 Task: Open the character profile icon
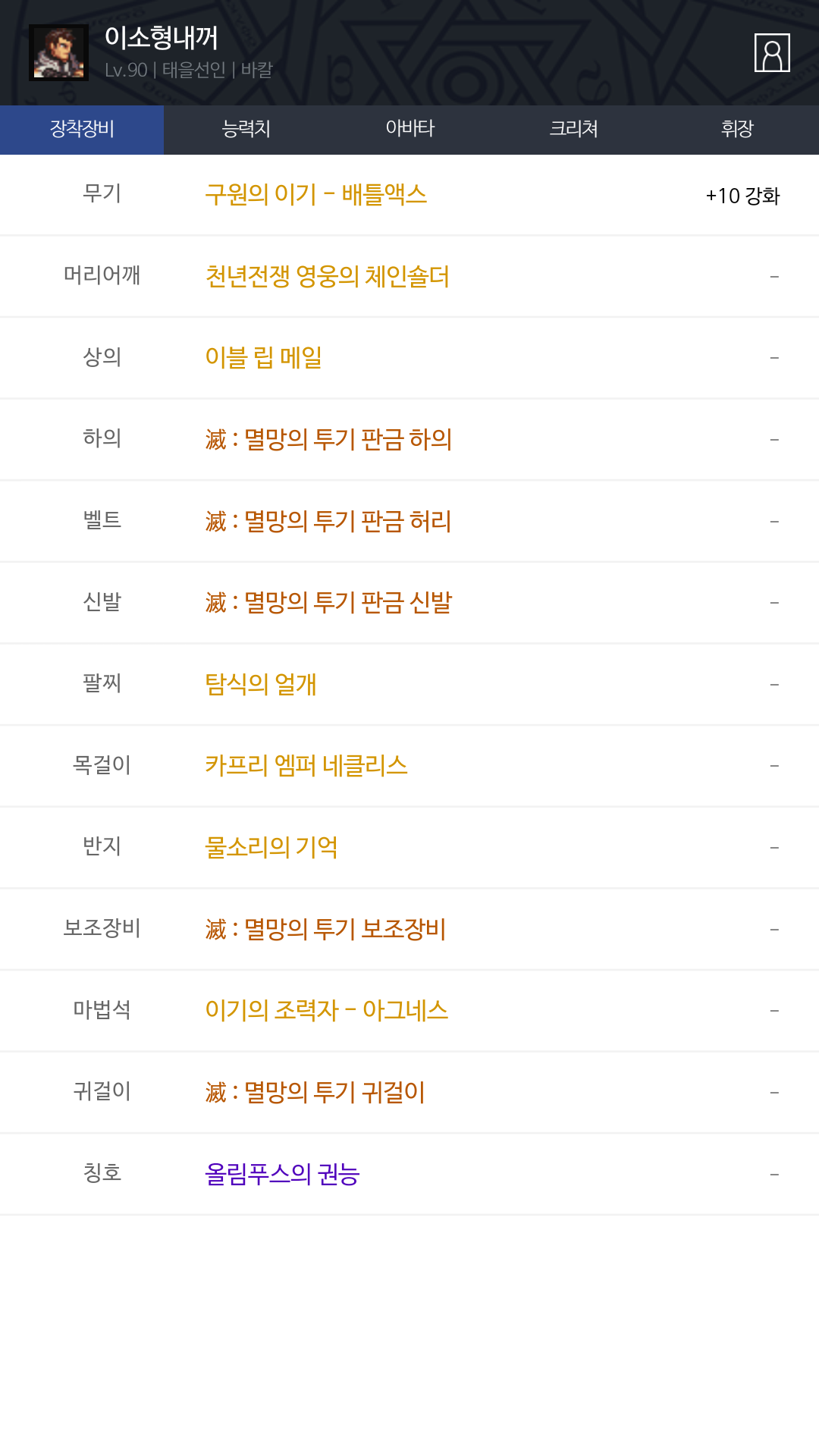(x=772, y=52)
